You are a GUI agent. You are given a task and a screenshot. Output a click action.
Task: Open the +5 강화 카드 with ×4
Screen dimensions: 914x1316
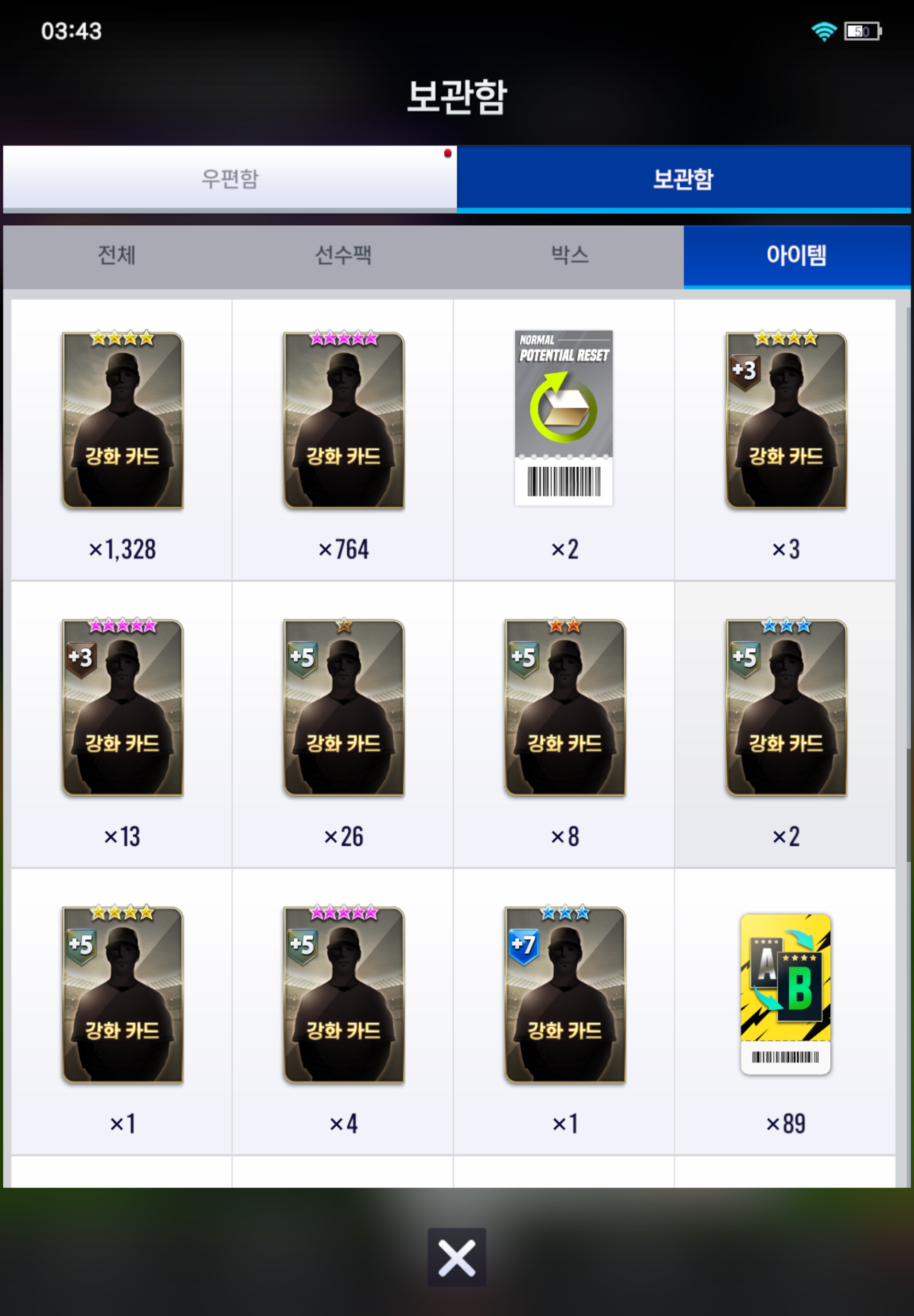click(343, 995)
